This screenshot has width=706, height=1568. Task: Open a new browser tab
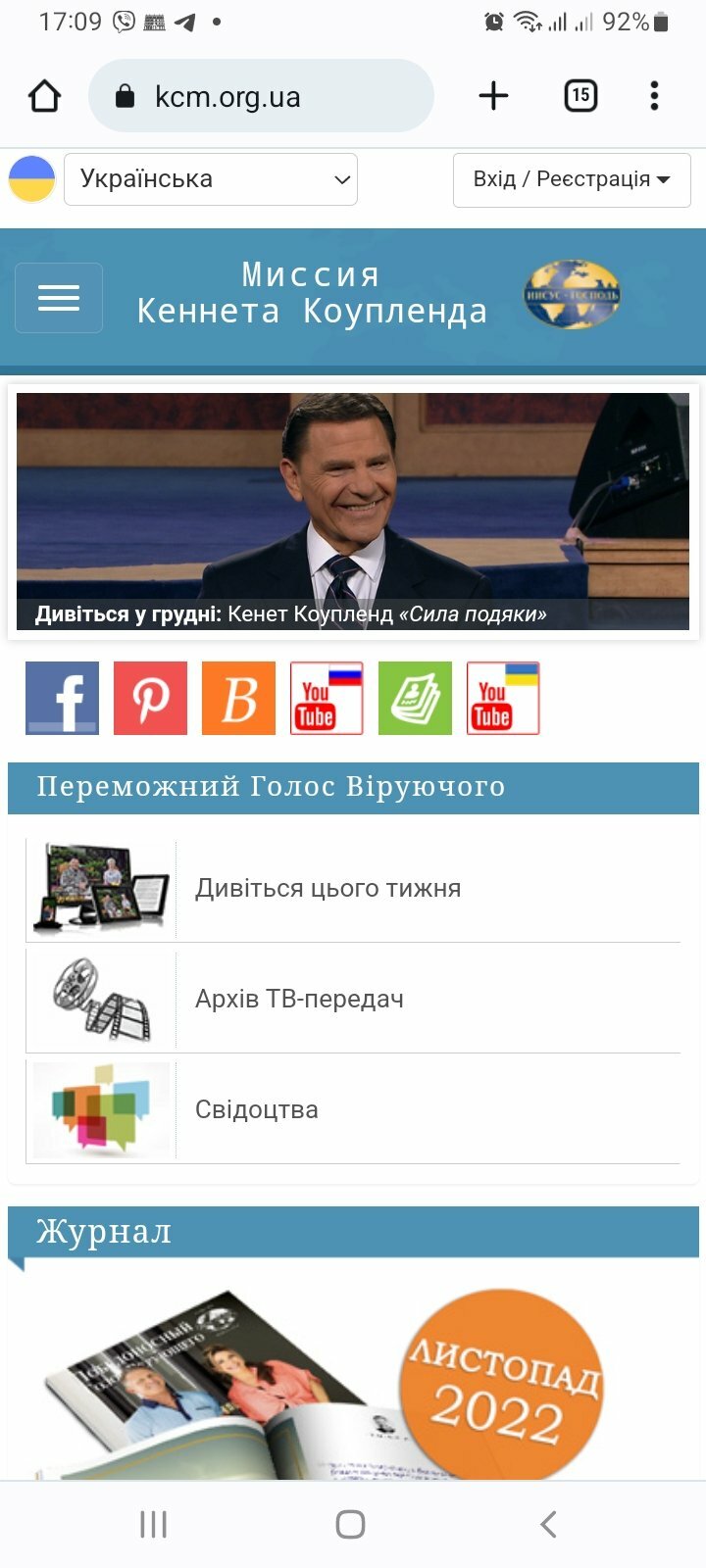[493, 96]
